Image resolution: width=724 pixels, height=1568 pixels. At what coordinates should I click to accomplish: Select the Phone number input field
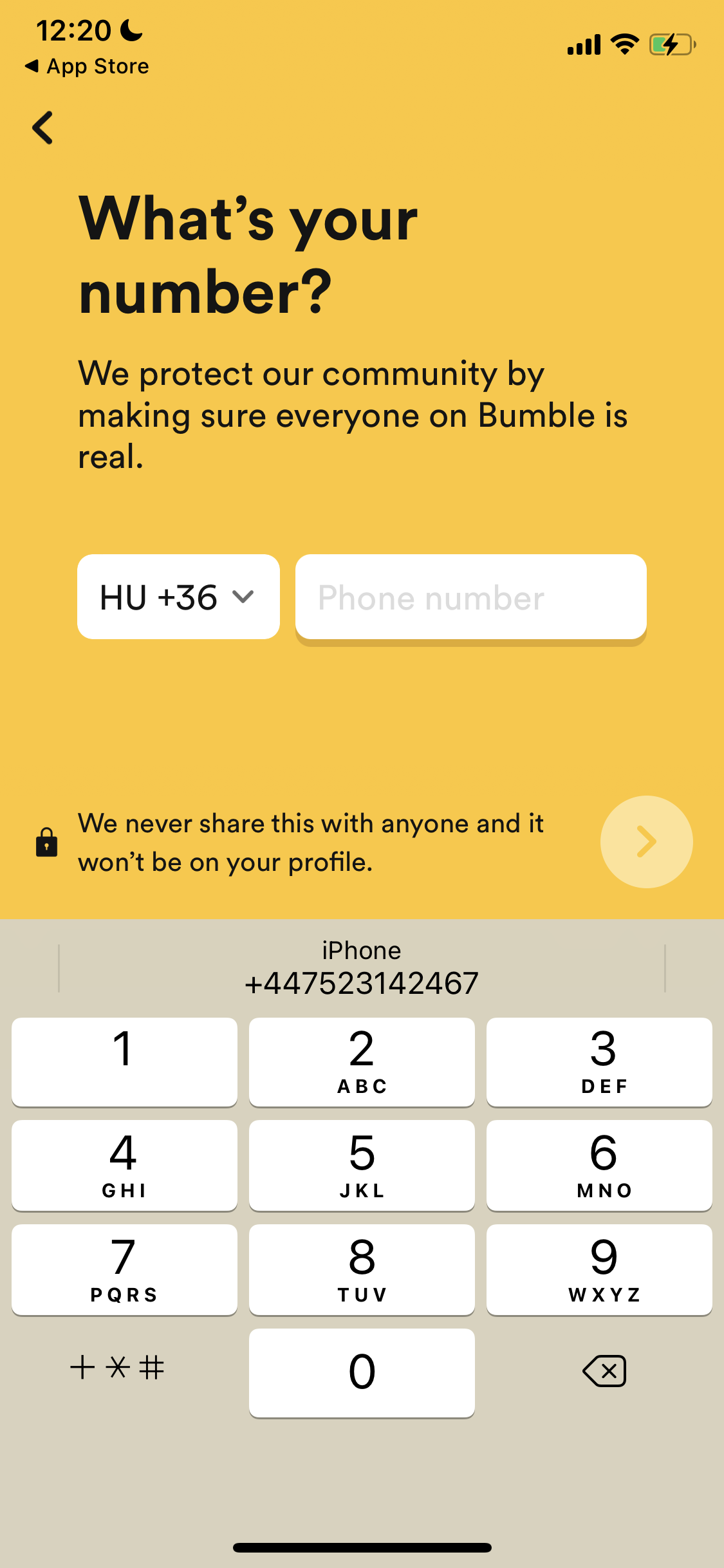(471, 597)
